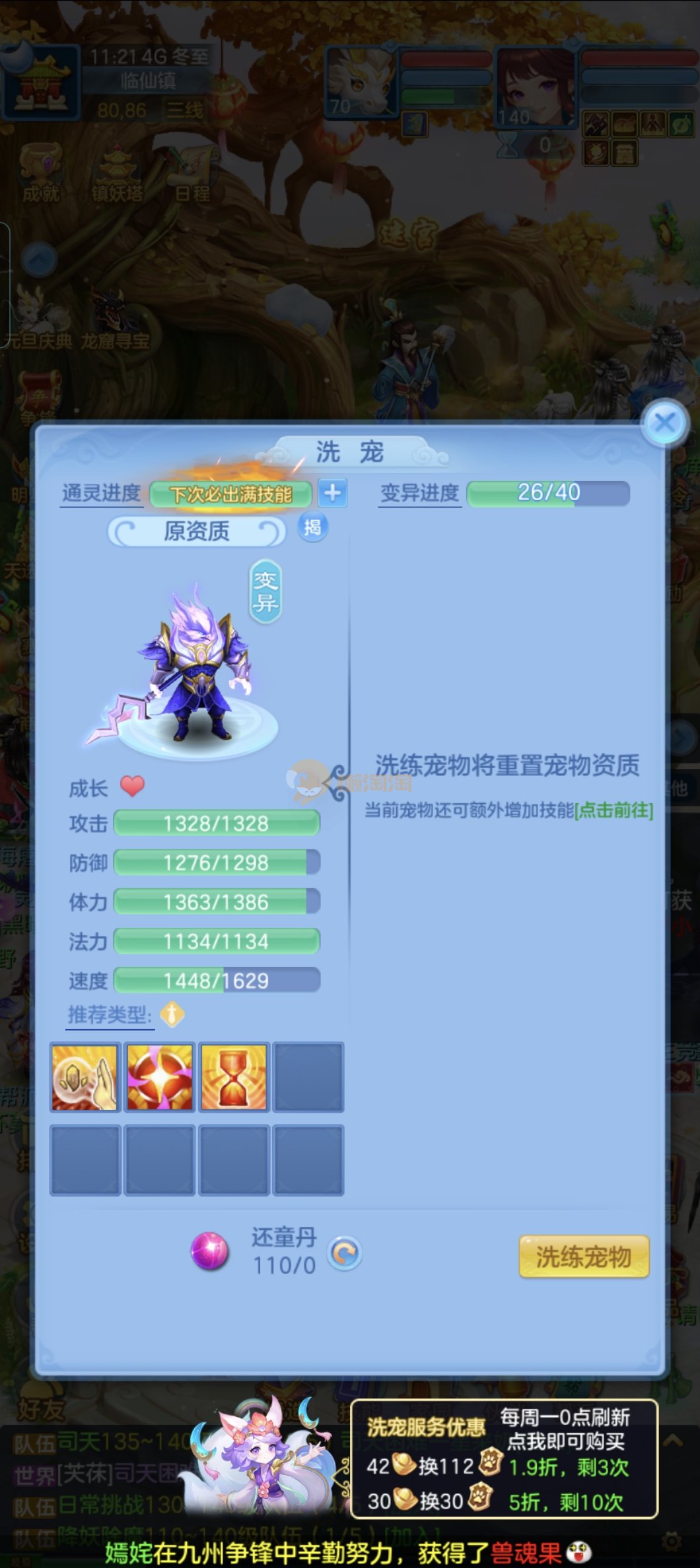Tap the 还童丹 item orb
Image resolution: width=700 pixels, height=1568 pixels.
click(x=209, y=1251)
